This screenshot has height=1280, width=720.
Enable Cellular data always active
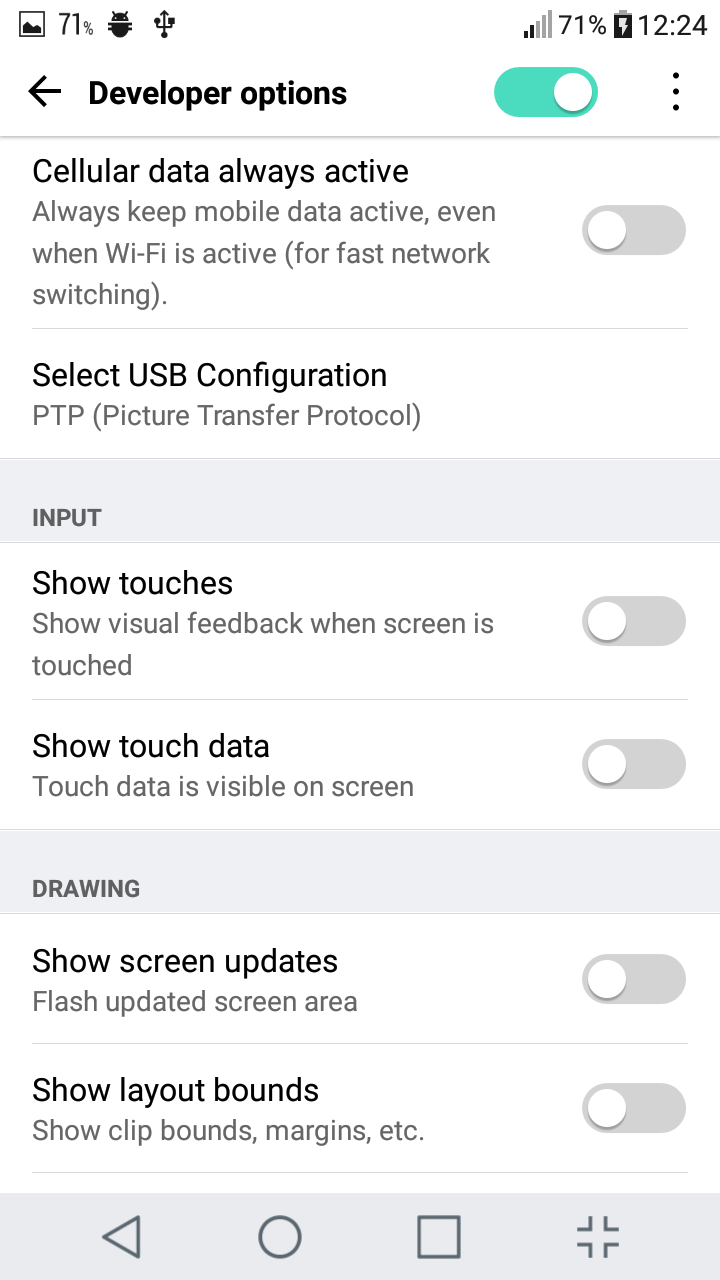(634, 230)
